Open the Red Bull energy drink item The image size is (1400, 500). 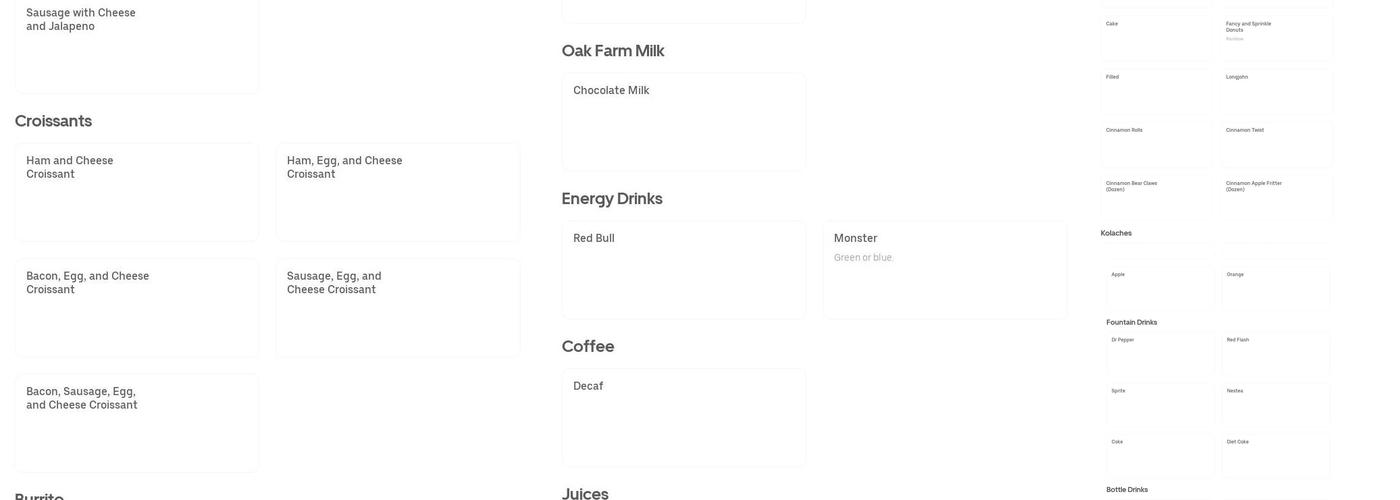coord(684,269)
